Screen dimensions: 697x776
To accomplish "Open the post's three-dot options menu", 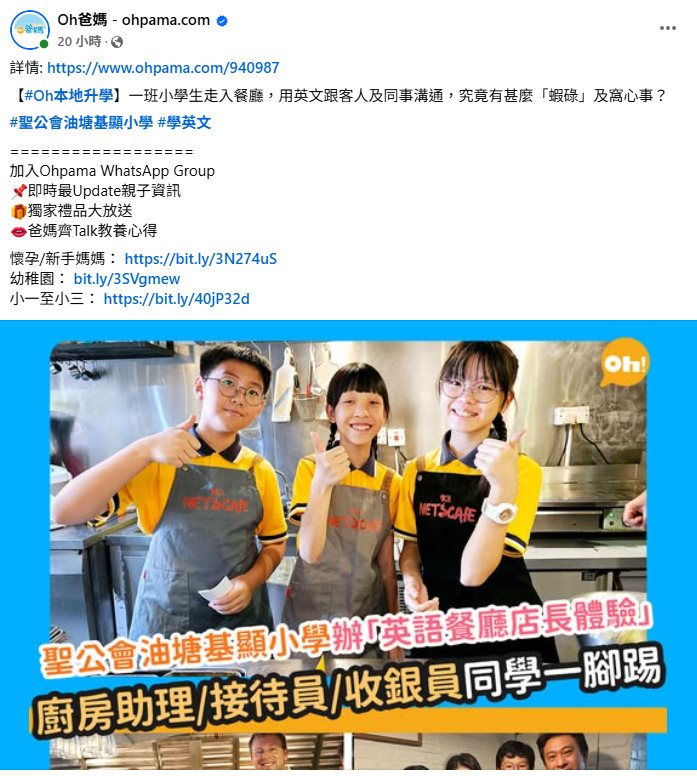I will coord(668,28).
